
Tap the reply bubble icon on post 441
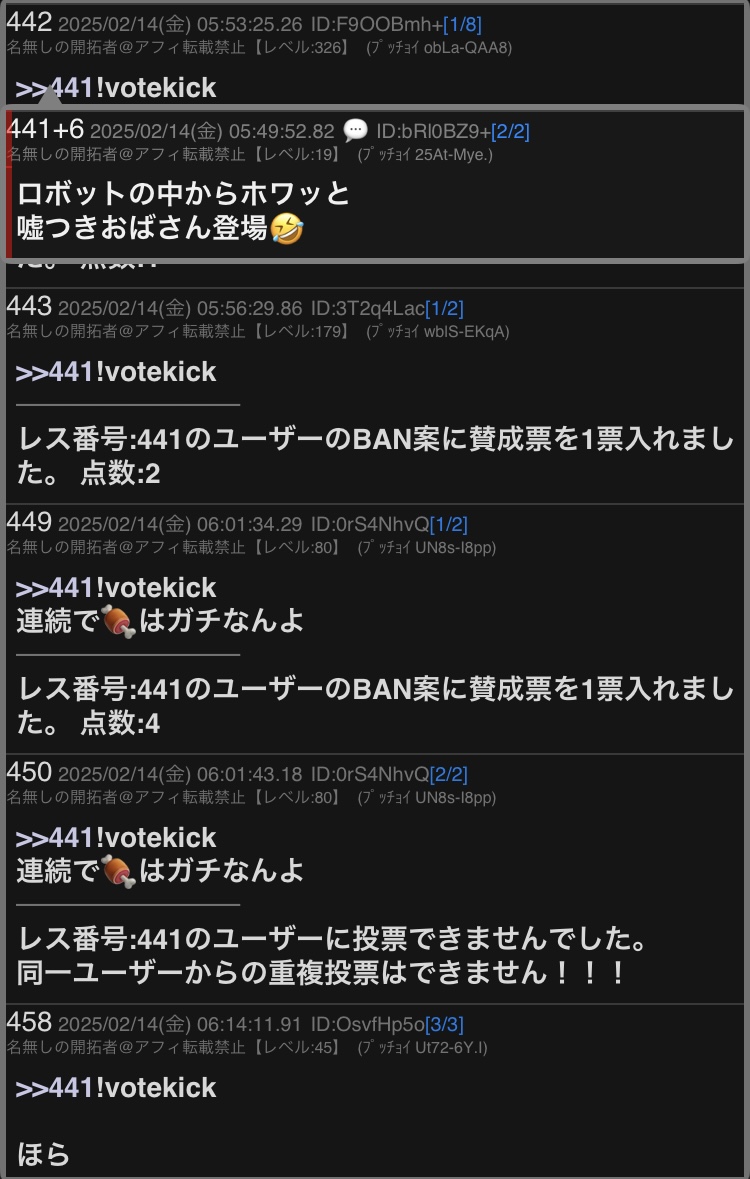point(355,130)
